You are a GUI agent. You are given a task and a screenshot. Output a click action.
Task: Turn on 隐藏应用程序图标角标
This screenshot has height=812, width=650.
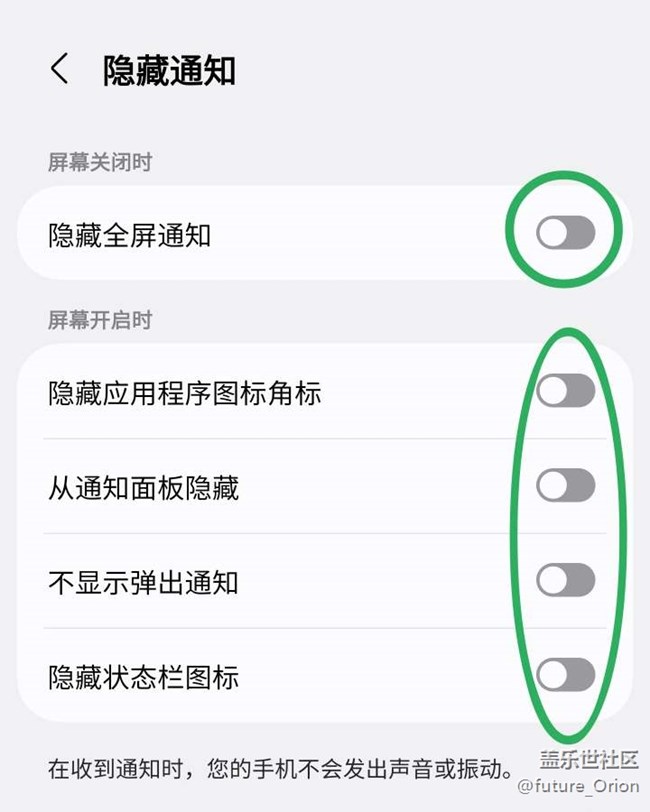(565, 391)
